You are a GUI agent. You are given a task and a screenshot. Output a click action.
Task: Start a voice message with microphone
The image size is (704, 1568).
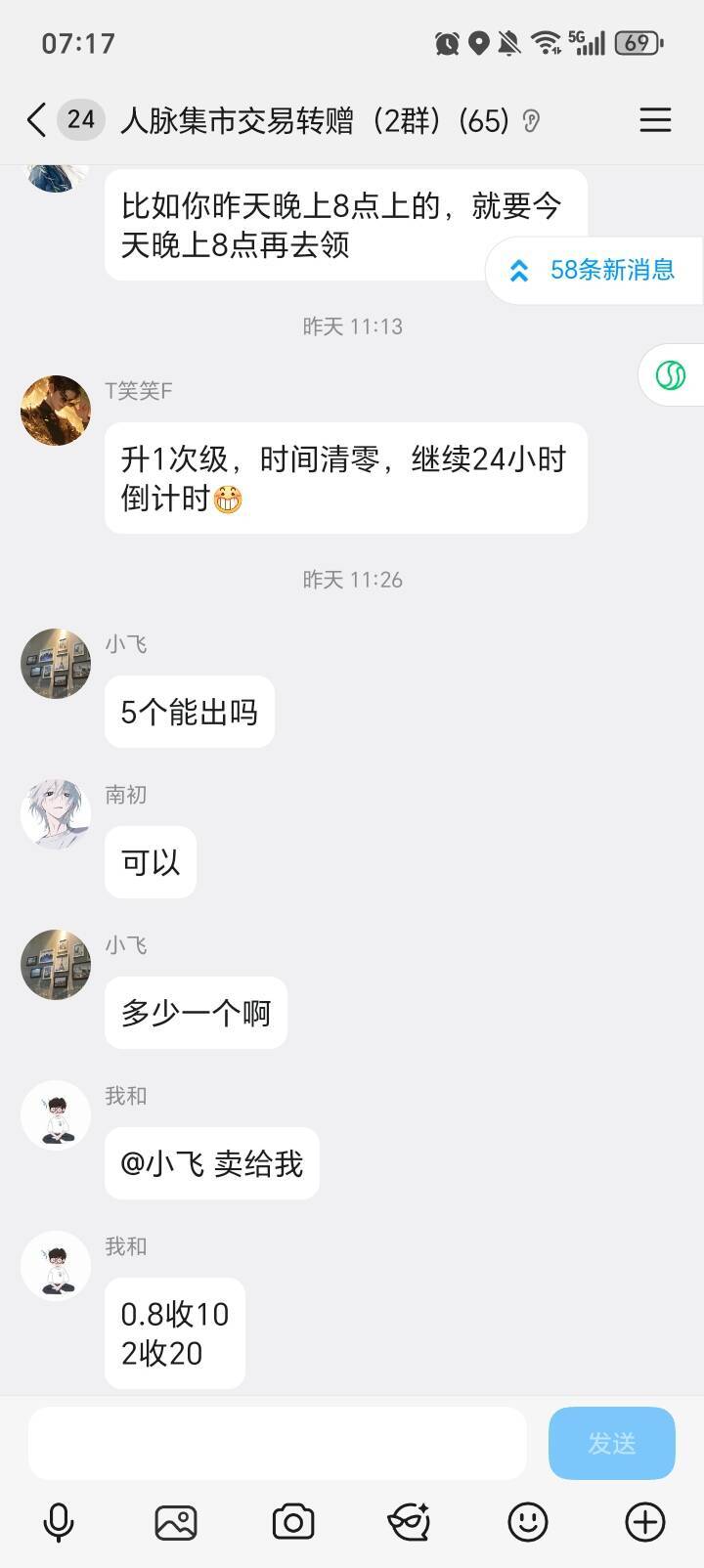(x=59, y=1522)
